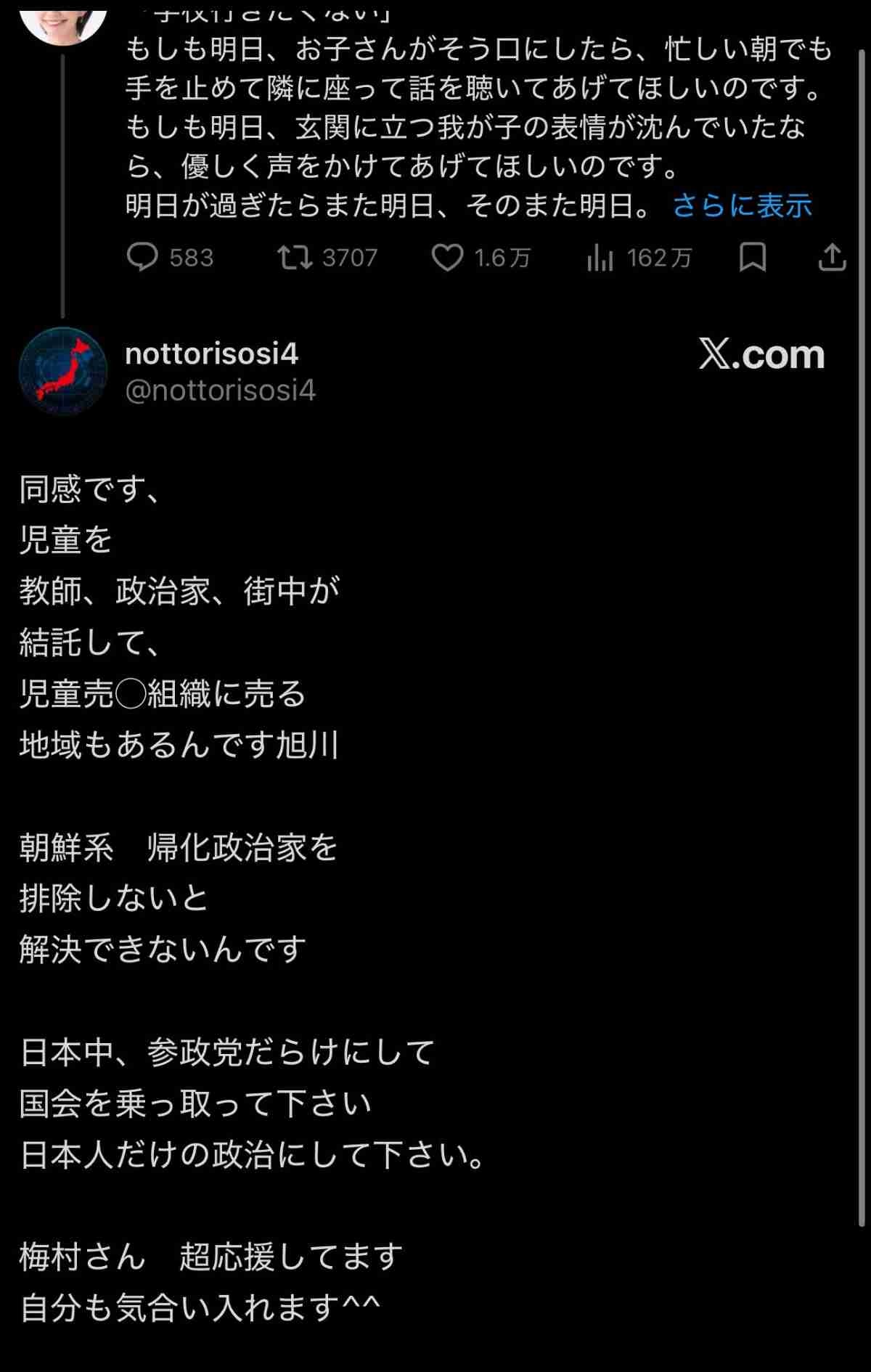The image size is (871, 1372).
Task: Reply to the post with 583 comments
Action: [143, 257]
